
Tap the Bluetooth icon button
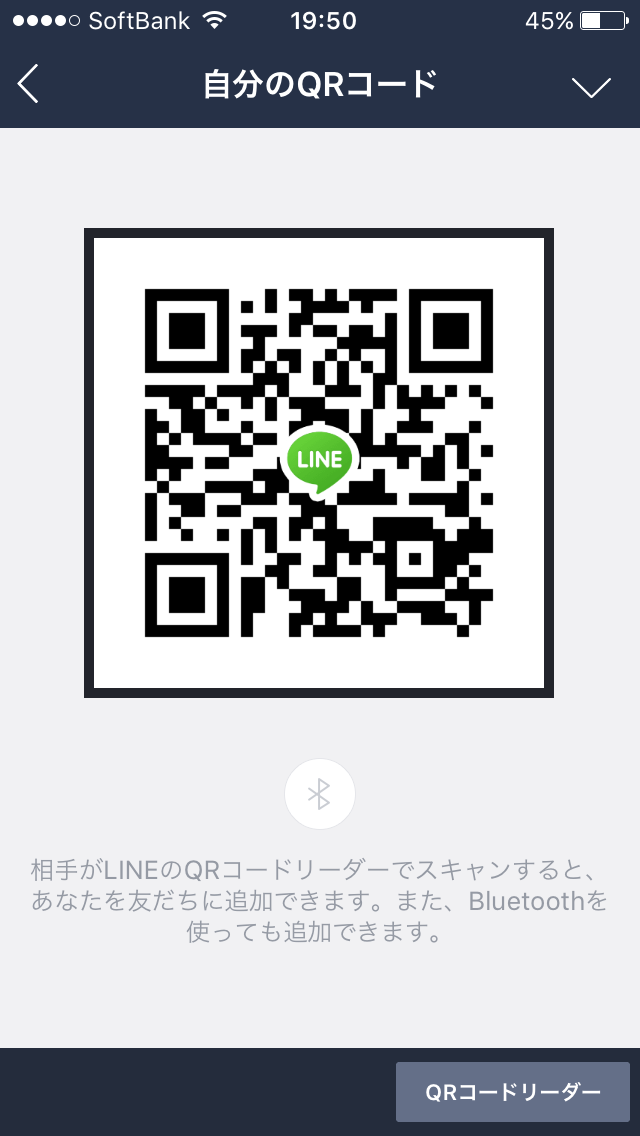tap(320, 794)
